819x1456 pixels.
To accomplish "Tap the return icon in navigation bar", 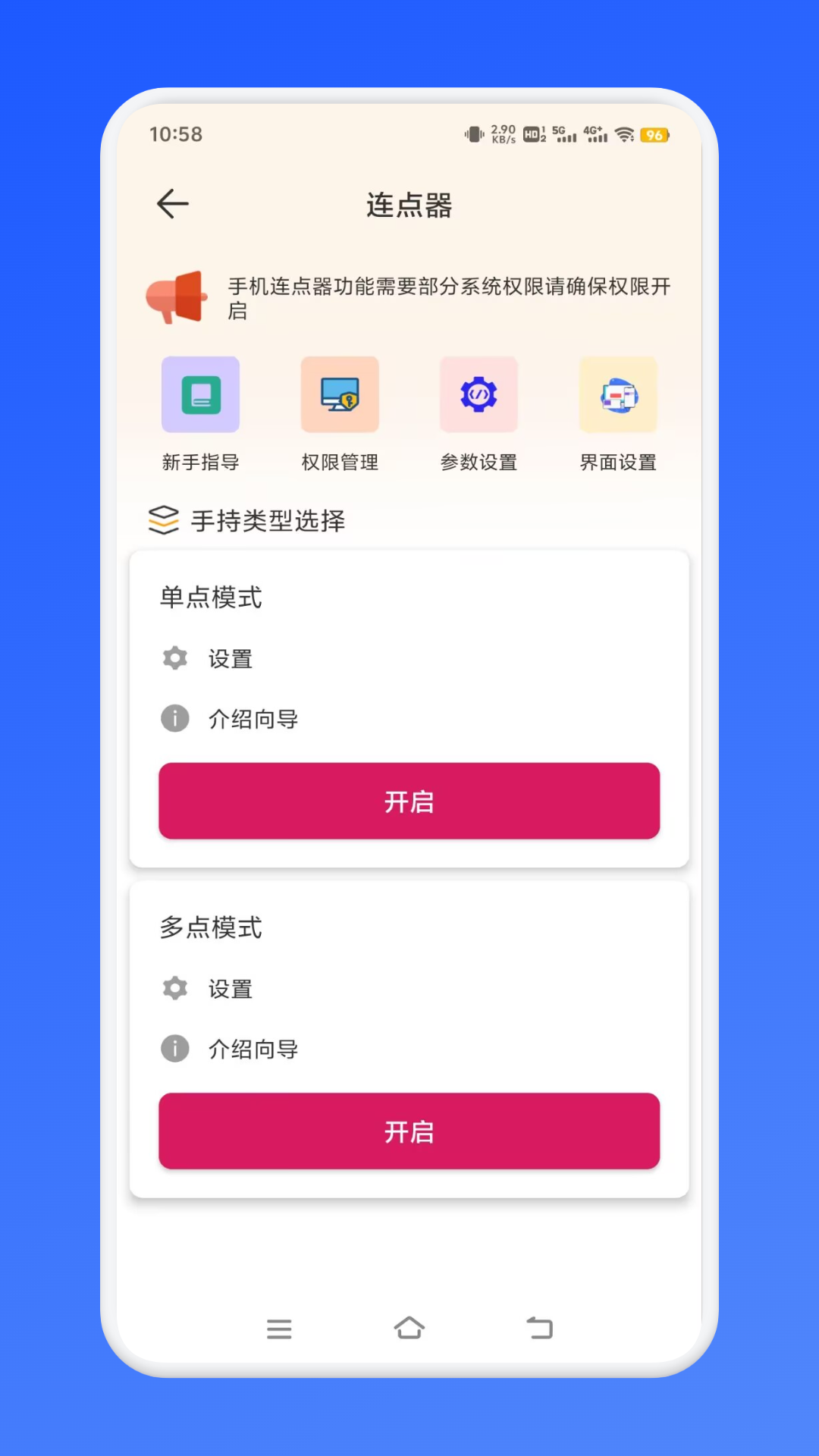I will 540,1329.
